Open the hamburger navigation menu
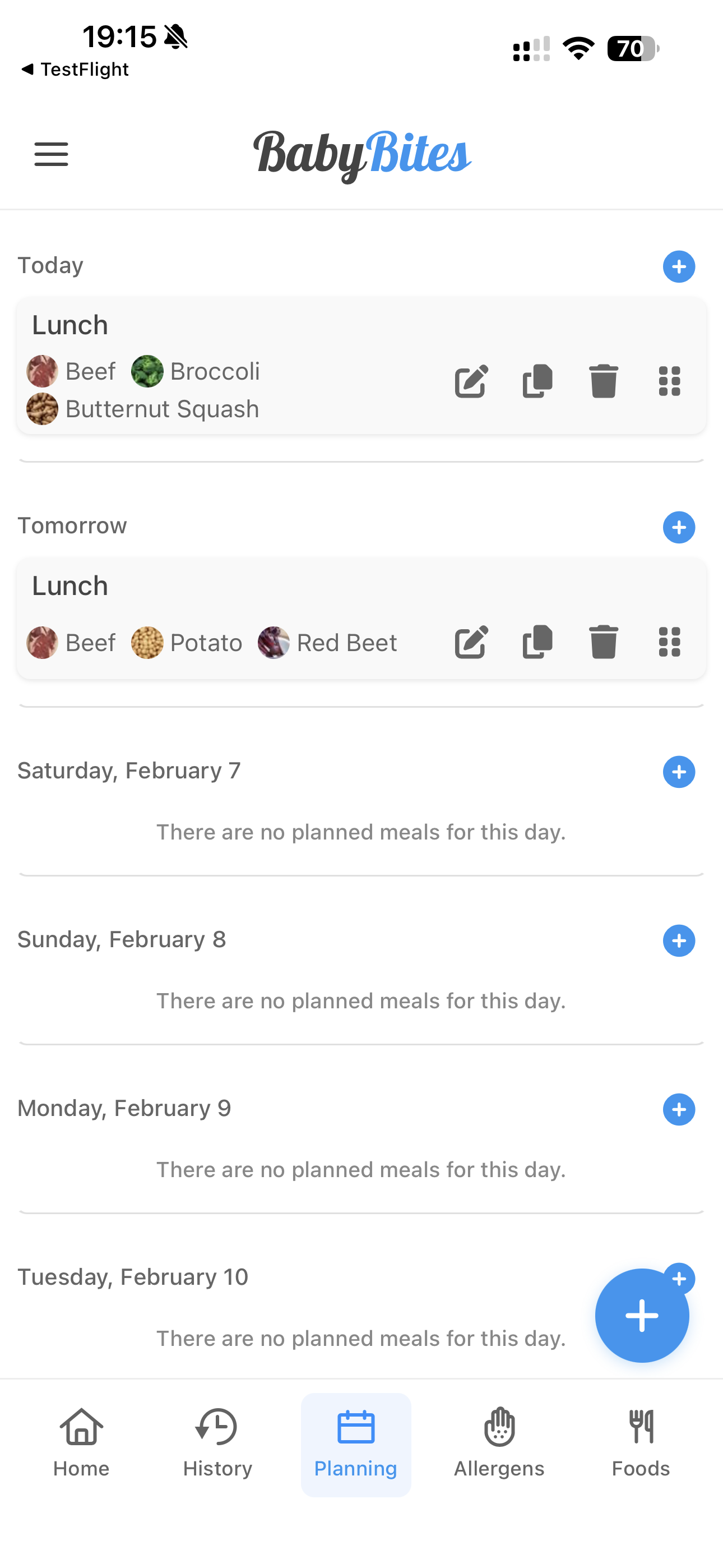Viewport: 723px width, 1568px height. 50,155
